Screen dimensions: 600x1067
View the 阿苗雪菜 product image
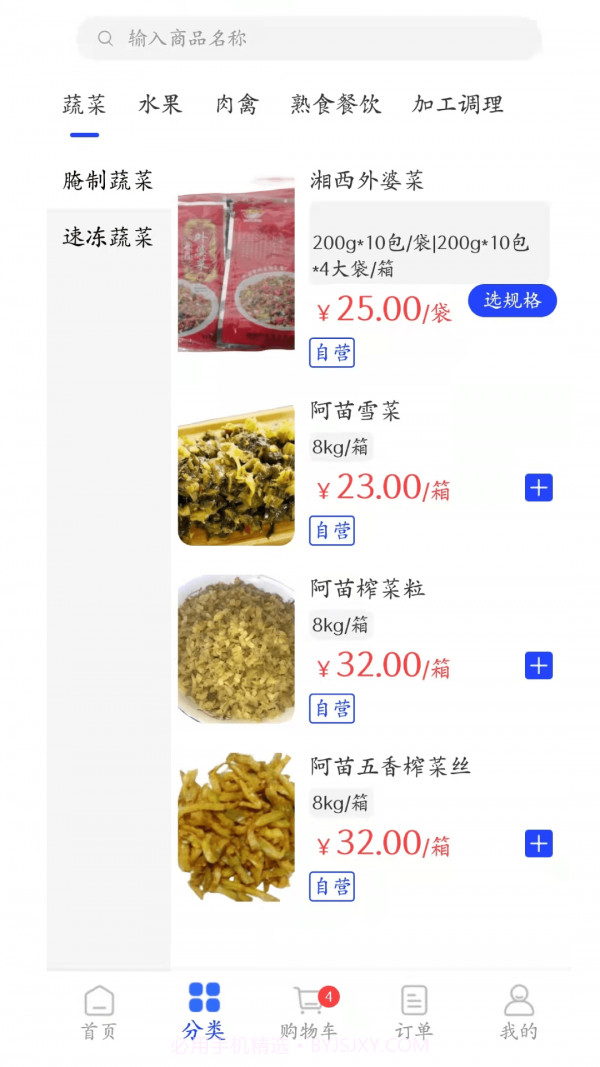pos(236,475)
